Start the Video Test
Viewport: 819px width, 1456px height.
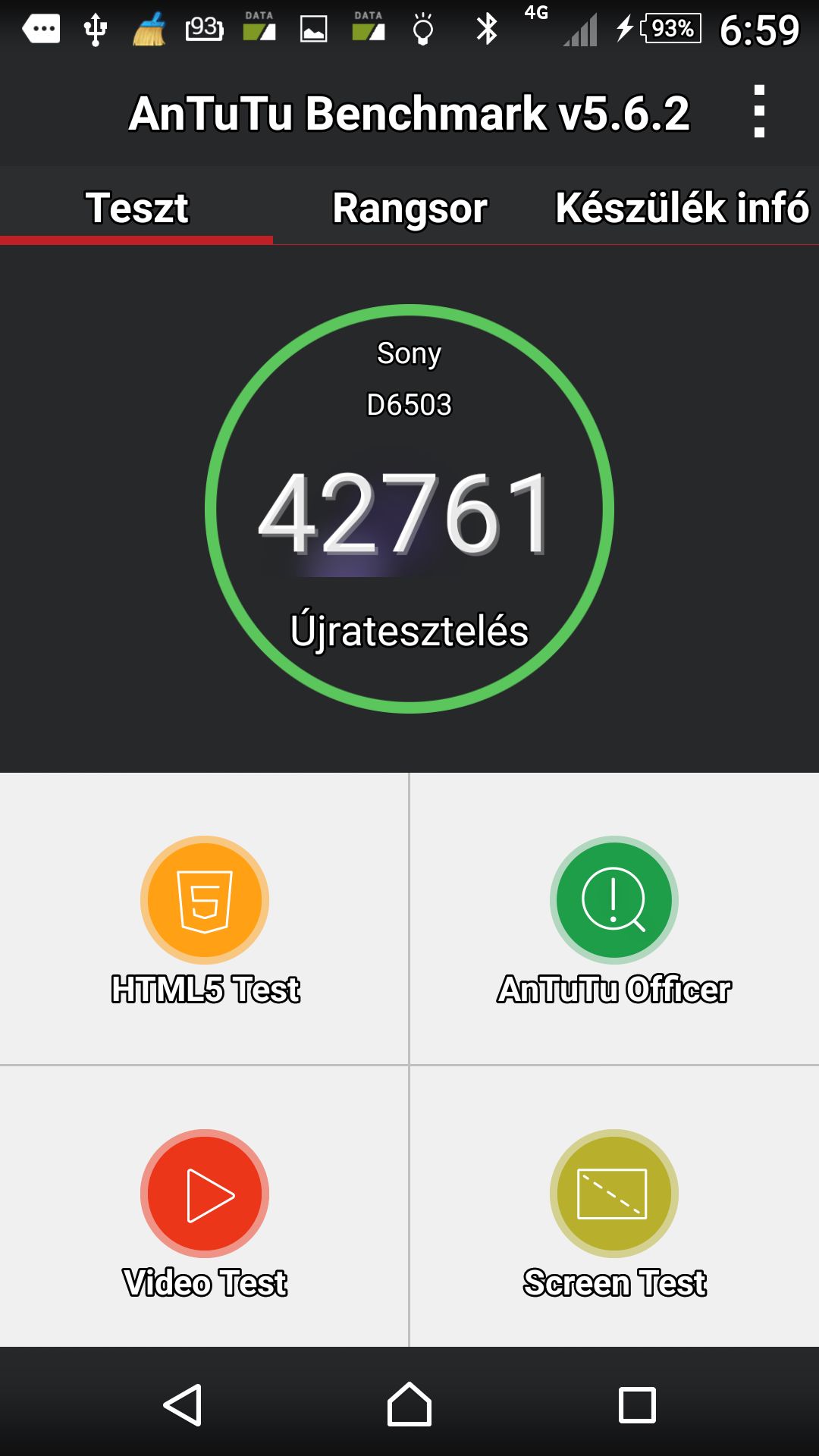pos(205,1207)
